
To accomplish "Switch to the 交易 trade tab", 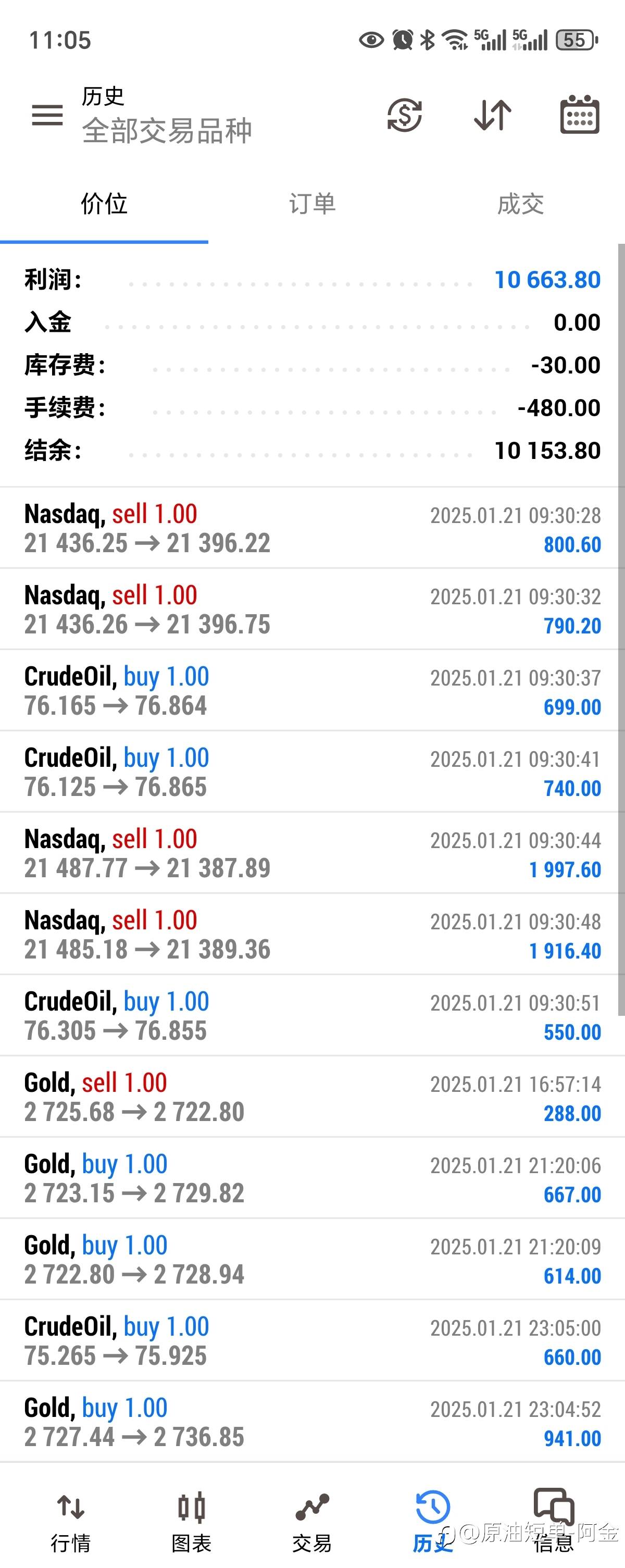I will click(312, 1522).
